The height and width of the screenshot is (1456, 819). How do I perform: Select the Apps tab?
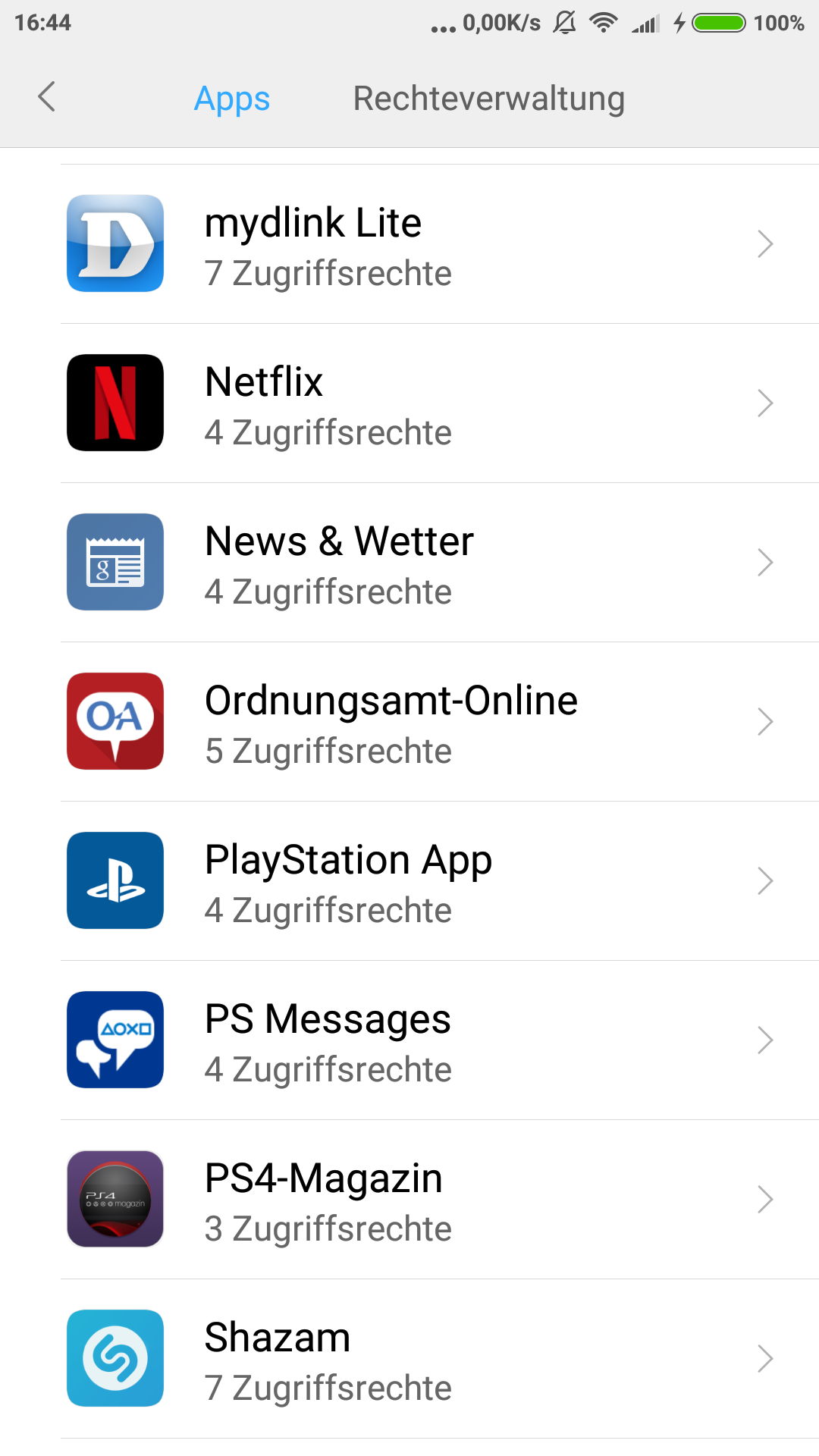click(x=232, y=99)
